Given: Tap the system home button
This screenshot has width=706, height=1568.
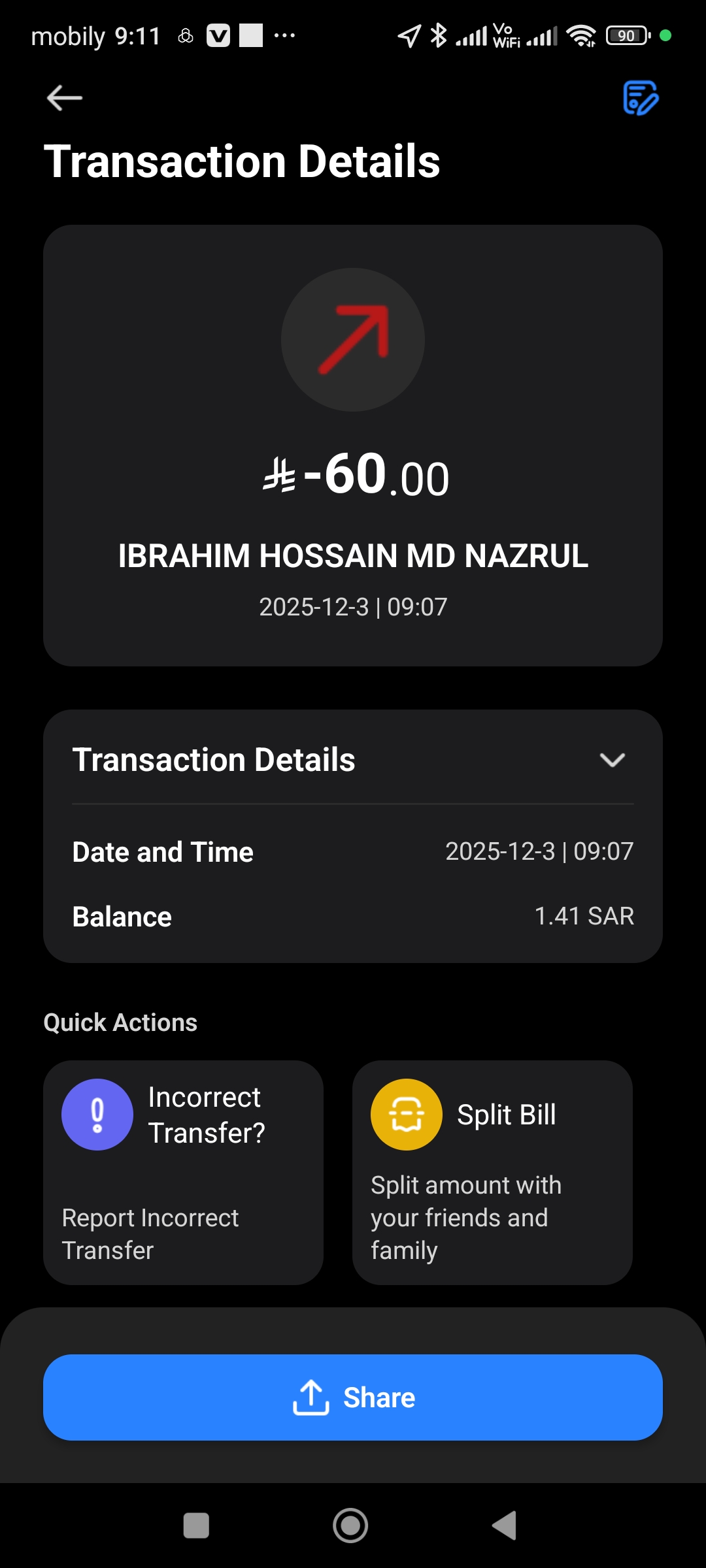Looking at the screenshot, I should (x=350, y=1526).
